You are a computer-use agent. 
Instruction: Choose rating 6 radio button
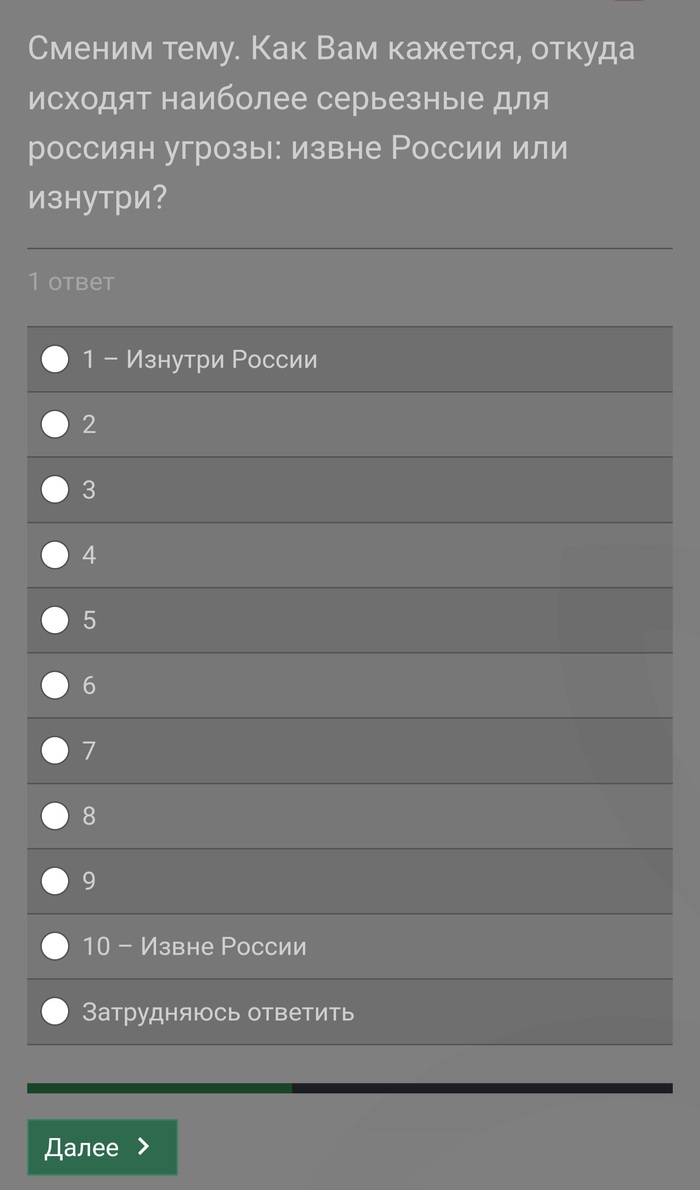click(55, 685)
